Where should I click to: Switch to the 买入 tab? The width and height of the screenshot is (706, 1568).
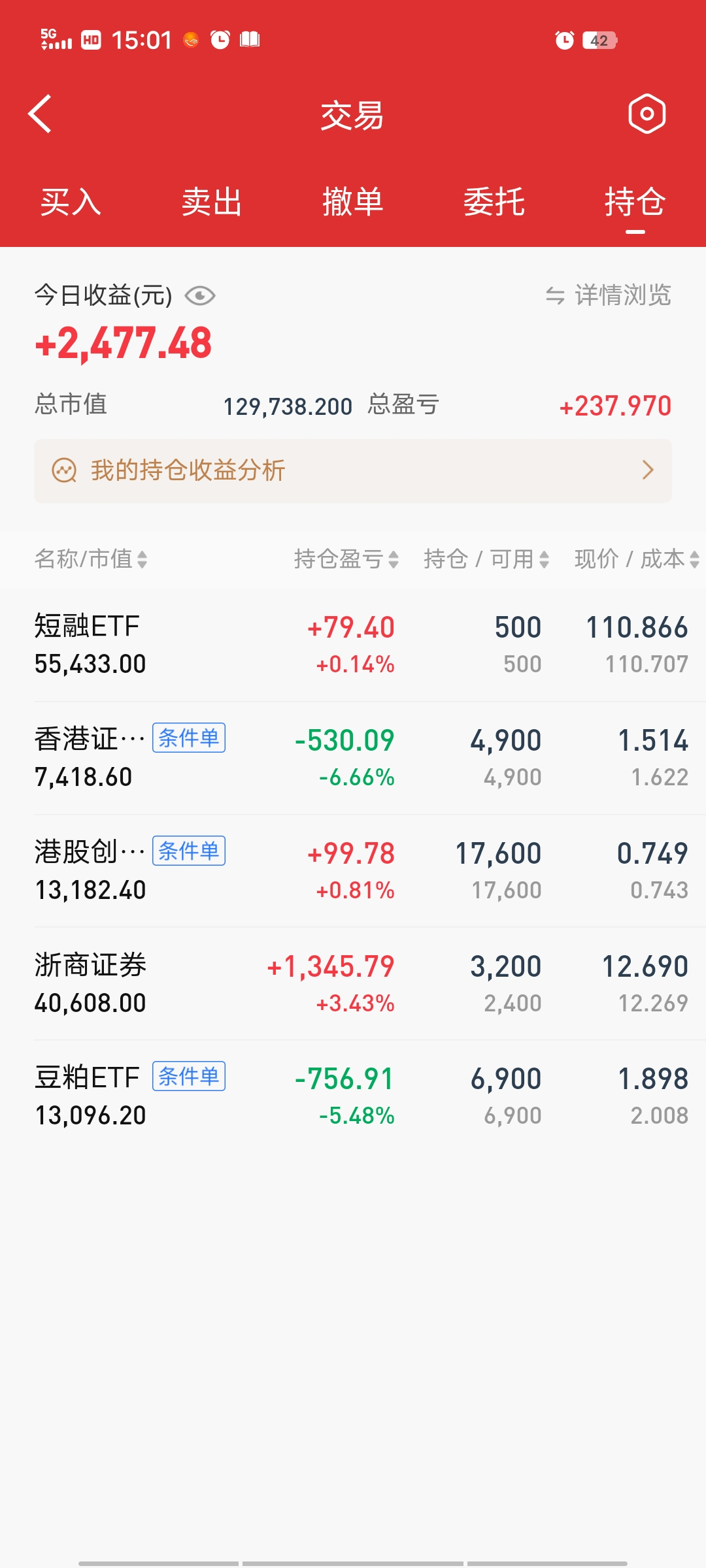coord(71,201)
